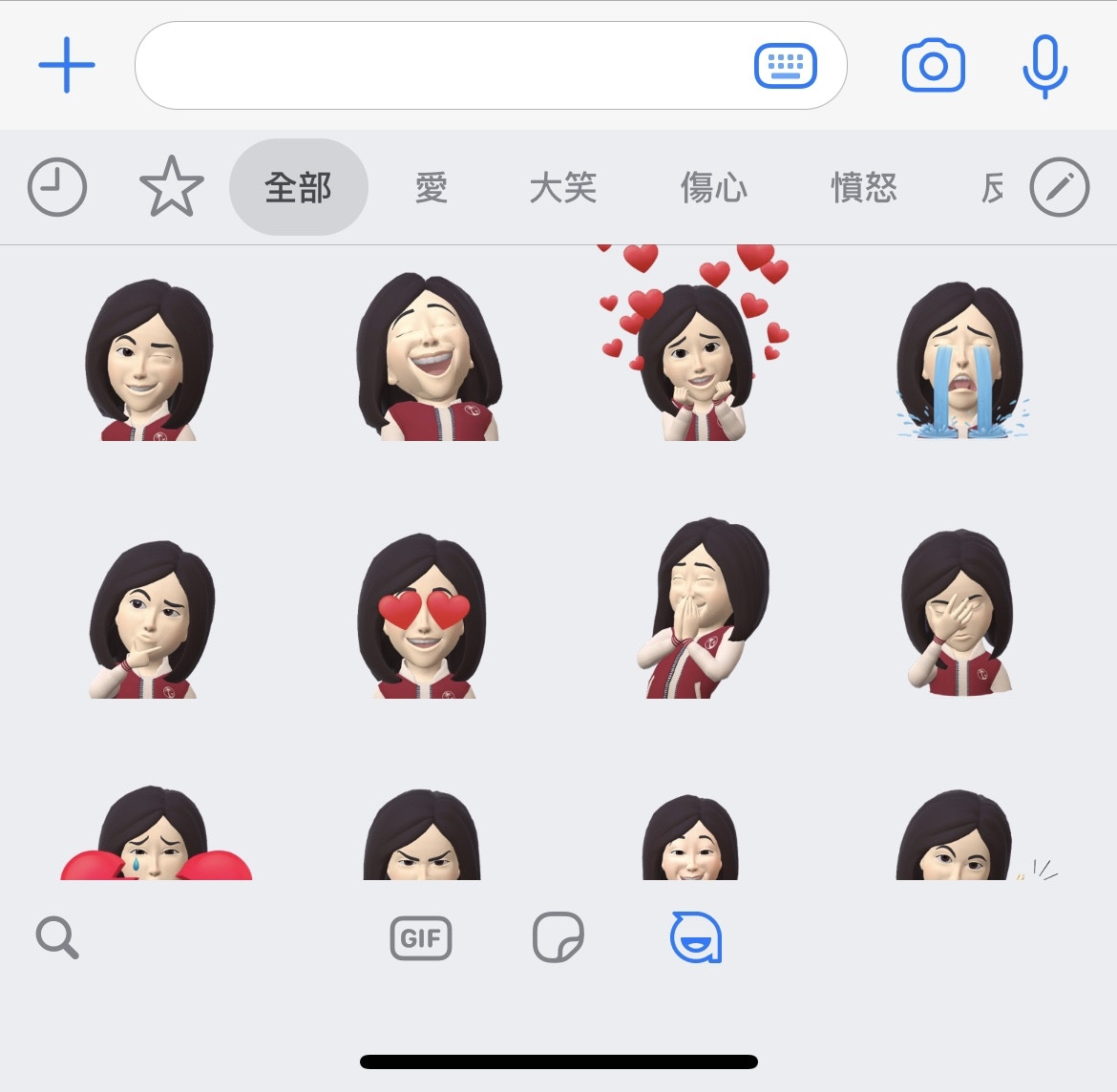Switch to the 傷心 category
Viewport: 1117px width, 1092px height.
coord(713,187)
